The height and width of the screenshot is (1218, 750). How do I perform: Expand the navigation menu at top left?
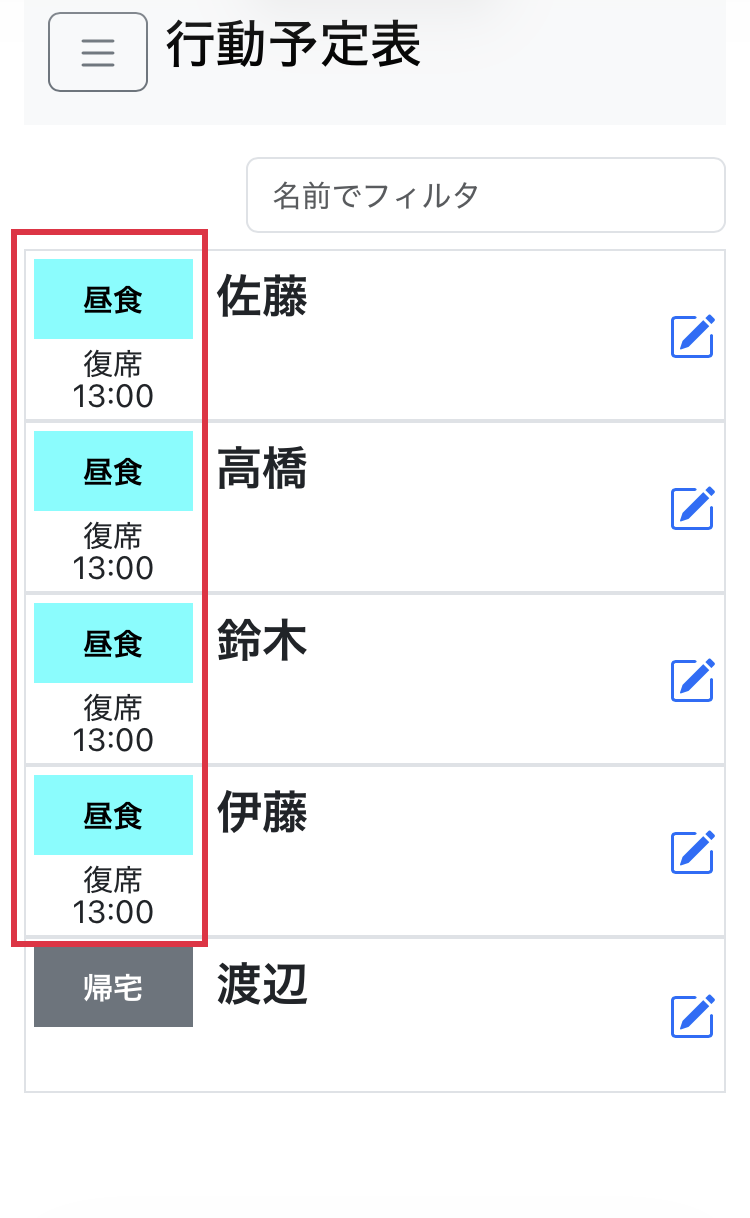[x=97, y=52]
